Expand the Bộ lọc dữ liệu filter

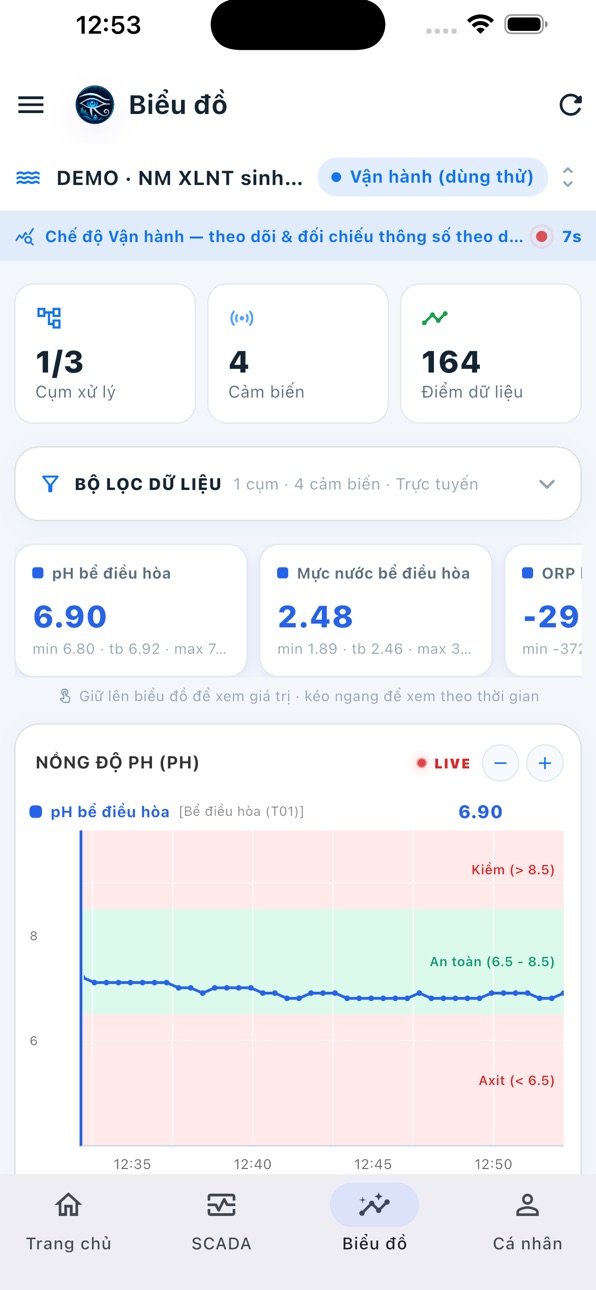point(298,484)
